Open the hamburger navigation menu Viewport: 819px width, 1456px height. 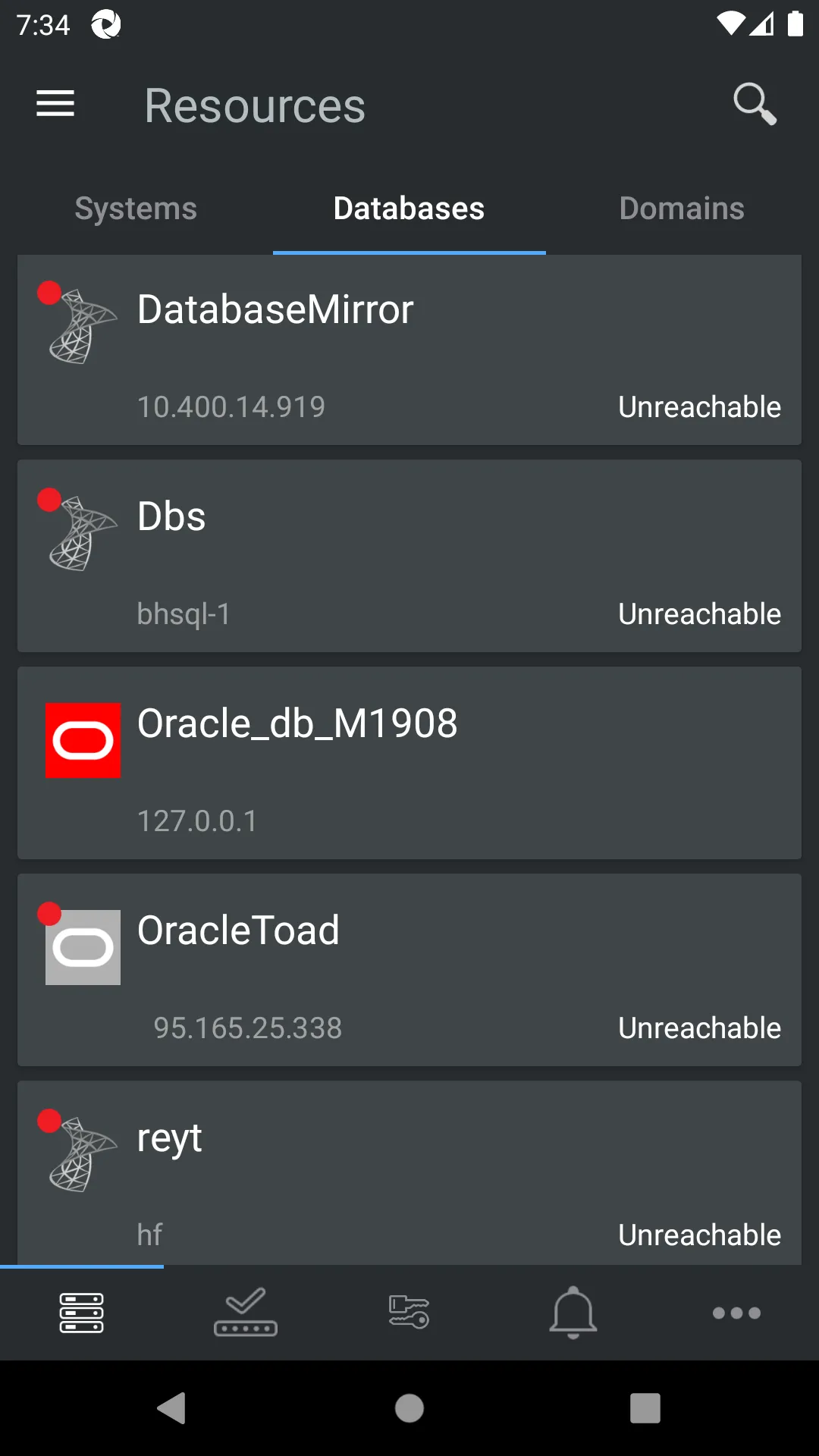pyautogui.click(x=55, y=104)
